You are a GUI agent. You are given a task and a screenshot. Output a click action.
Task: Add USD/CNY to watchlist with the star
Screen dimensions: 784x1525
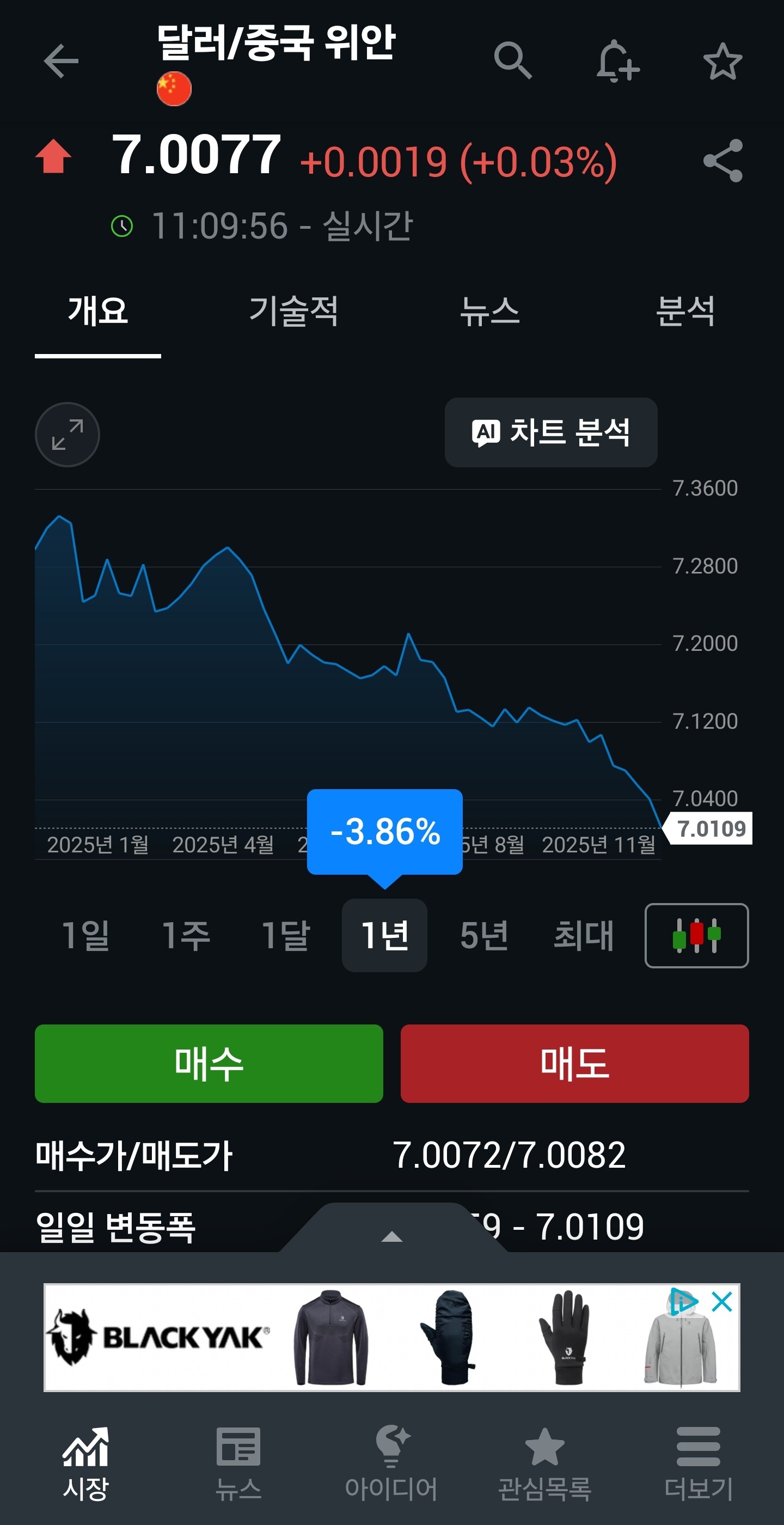(722, 61)
